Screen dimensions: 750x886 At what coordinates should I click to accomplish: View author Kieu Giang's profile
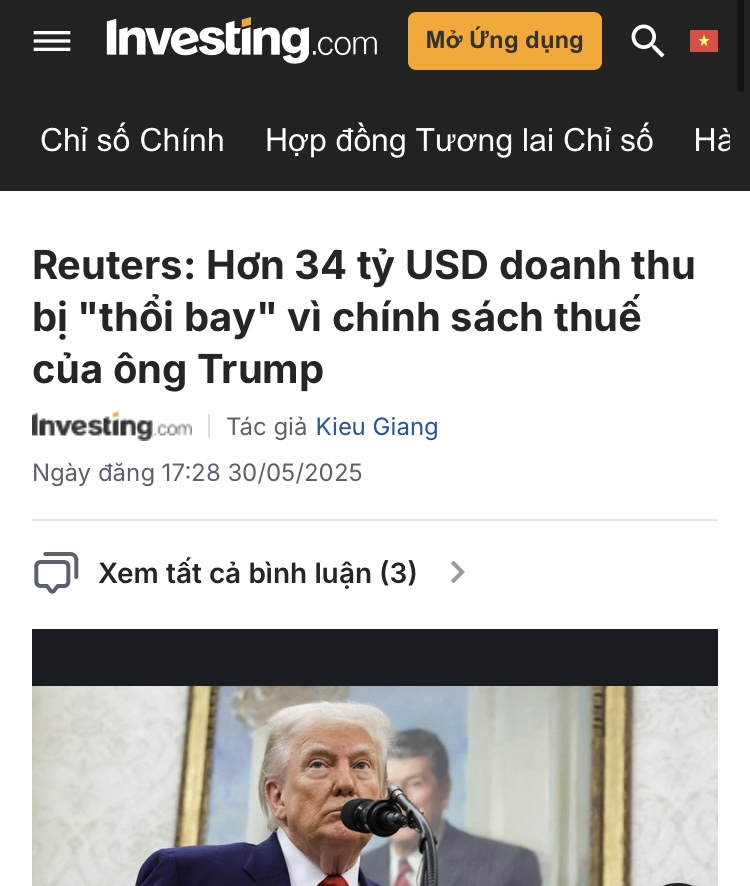click(x=377, y=427)
